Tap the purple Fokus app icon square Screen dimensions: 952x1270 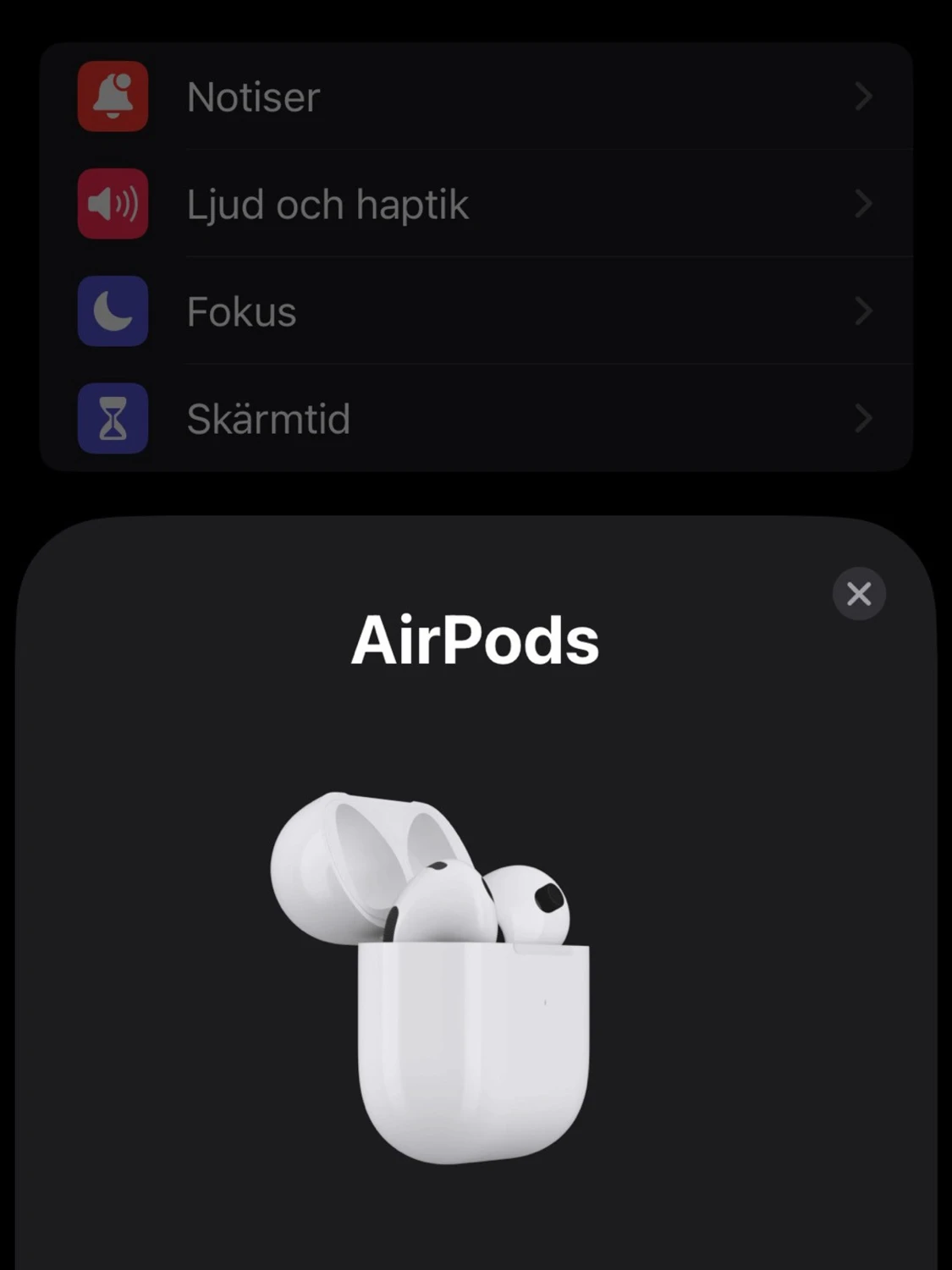click(x=113, y=311)
